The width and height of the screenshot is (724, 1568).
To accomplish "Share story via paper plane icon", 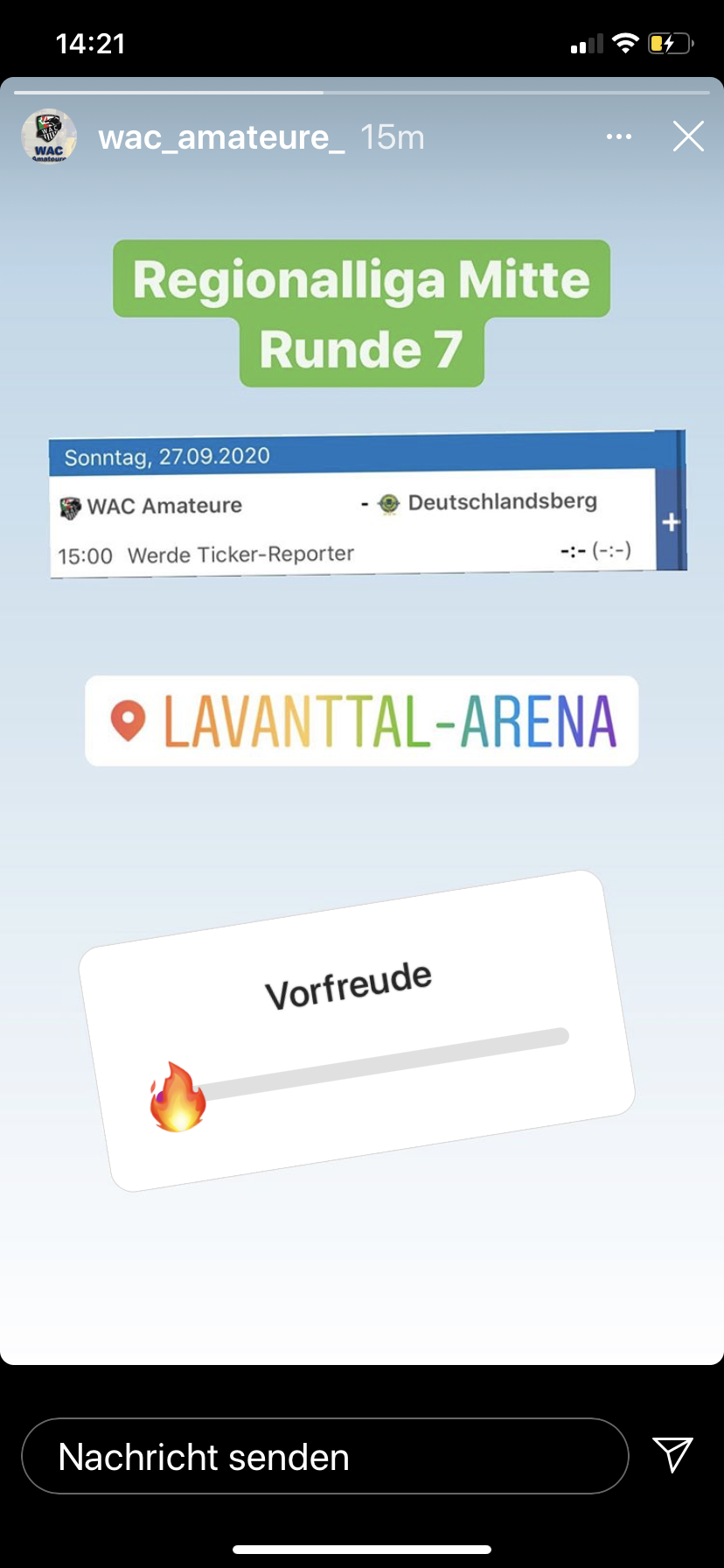I will tap(672, 1454).
